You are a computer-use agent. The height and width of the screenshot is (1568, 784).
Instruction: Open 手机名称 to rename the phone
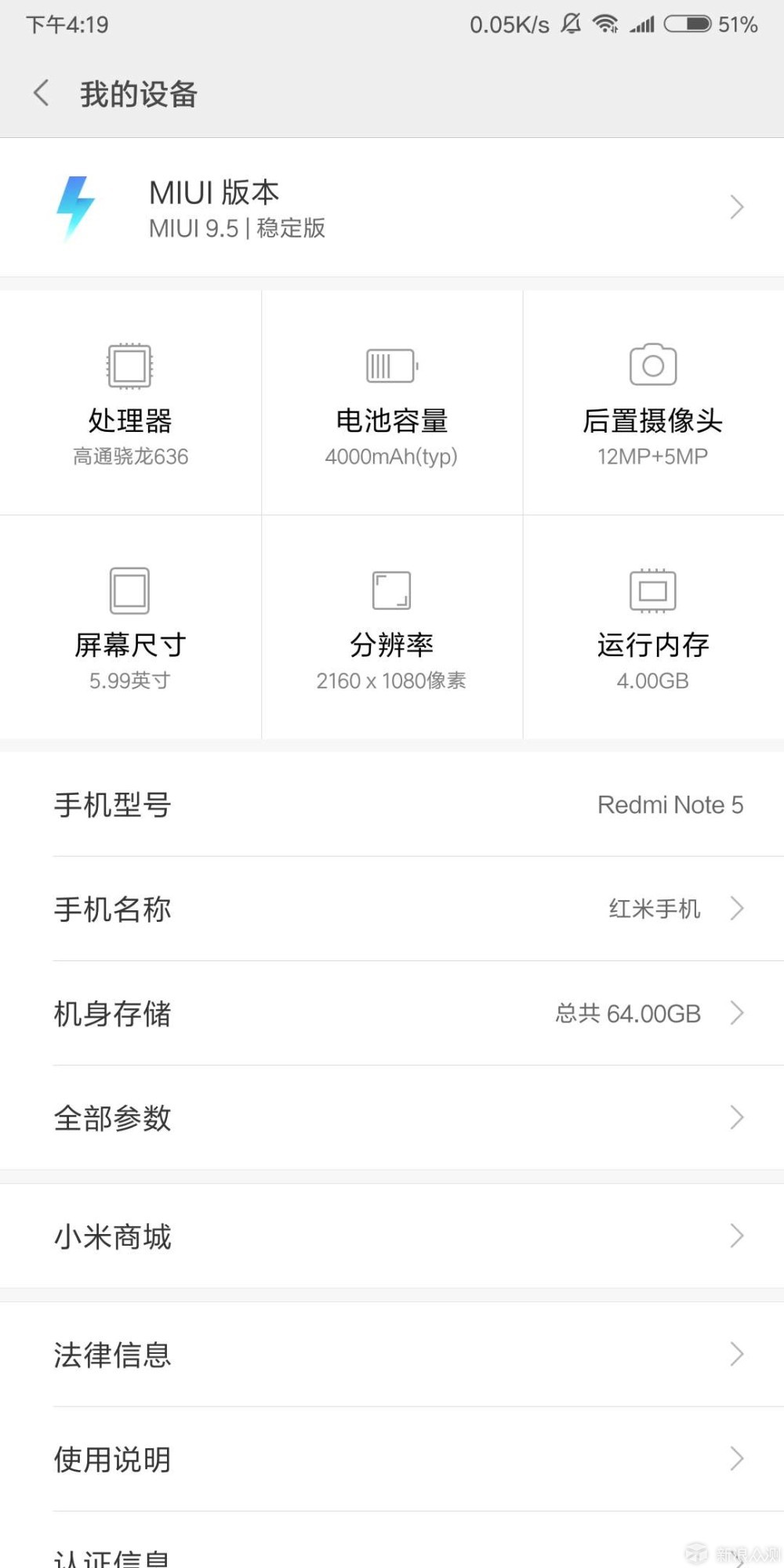click(x=392, y=909)
